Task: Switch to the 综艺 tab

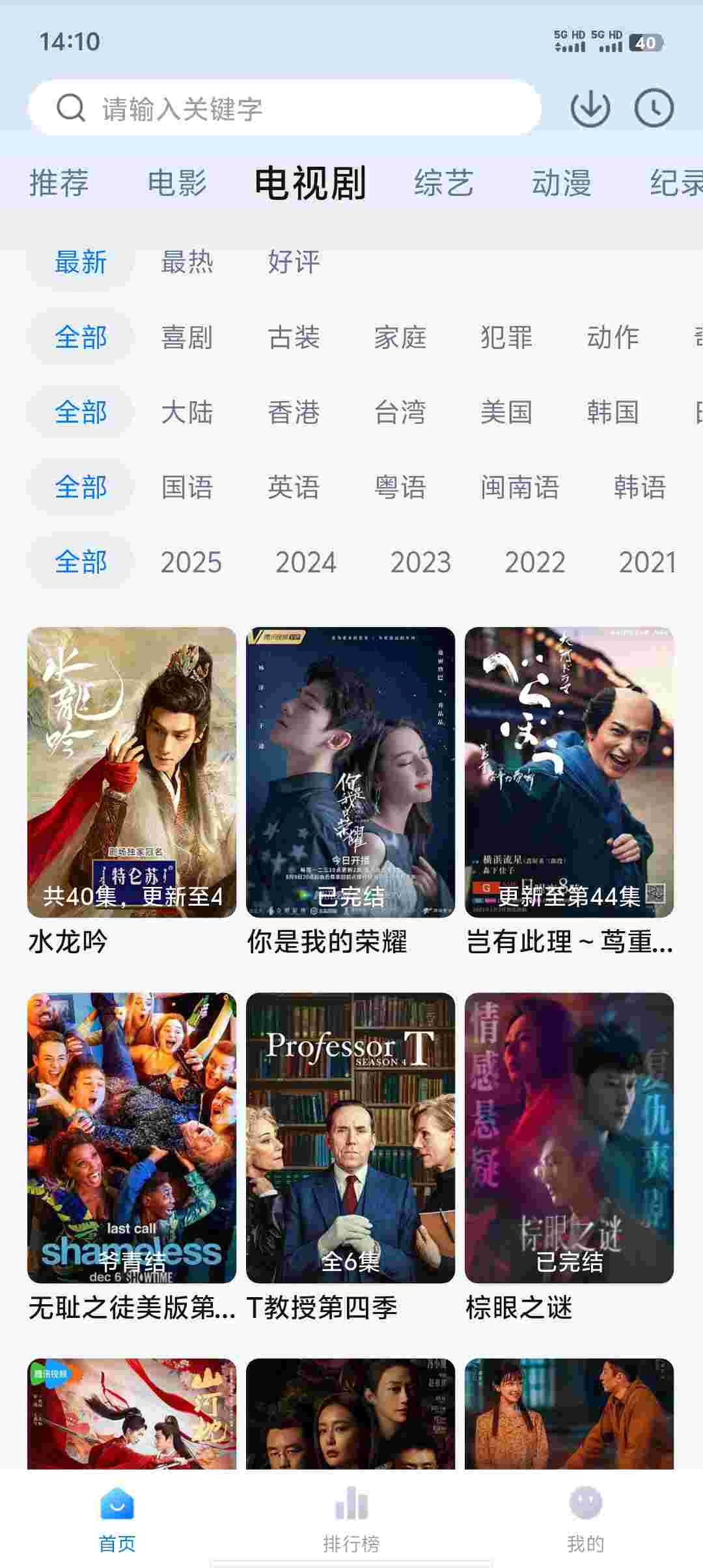Action: pos(443,183)
